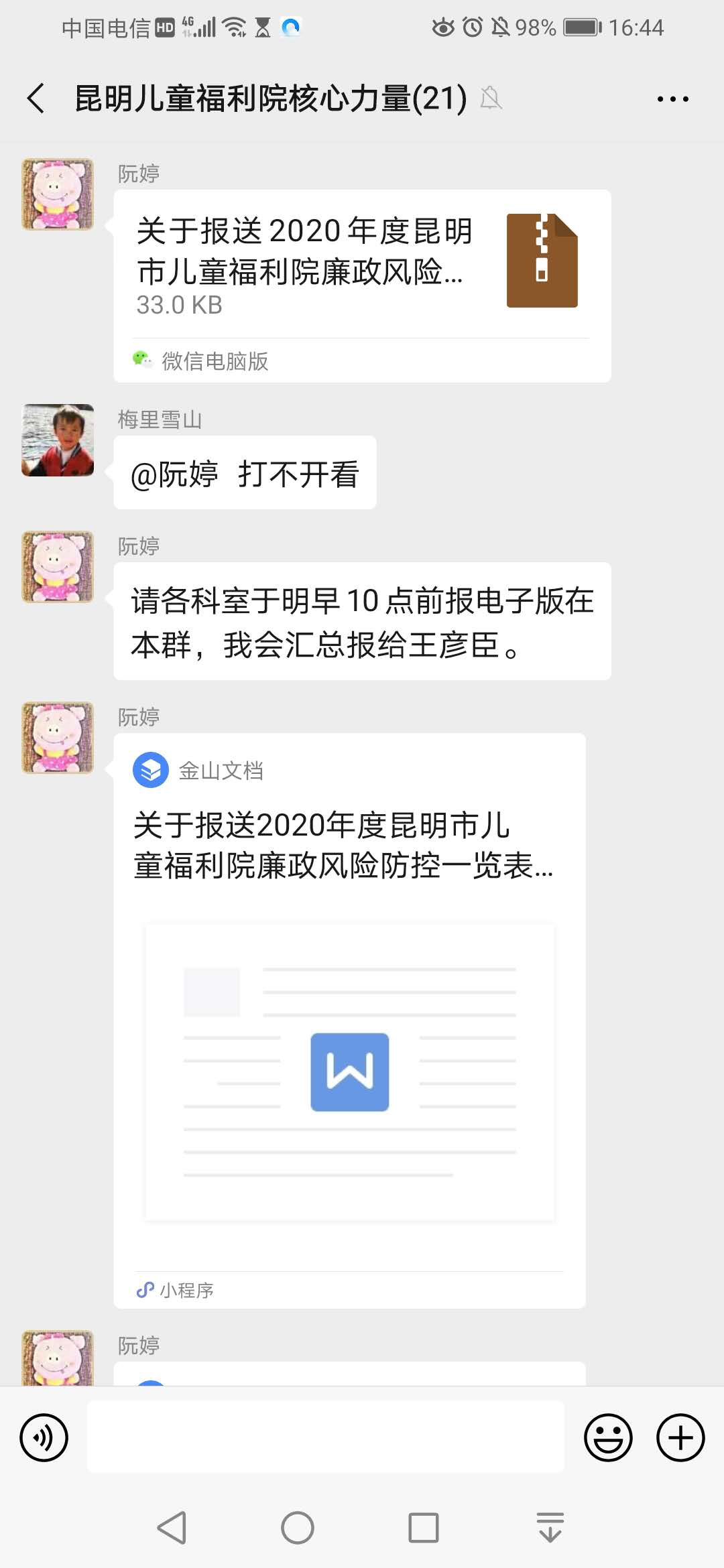Tap 梅里雪山's profile avatar

tap(58, 440)
